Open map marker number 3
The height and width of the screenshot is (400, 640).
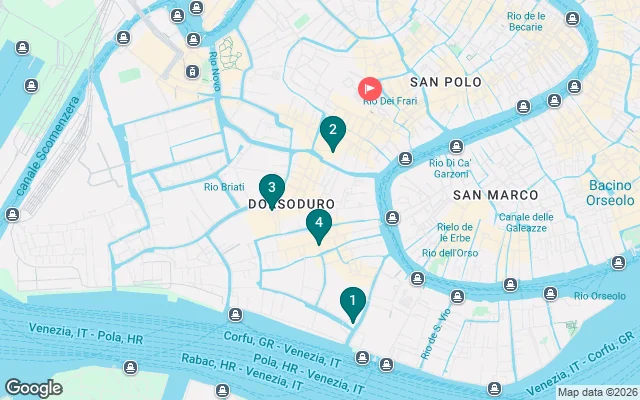pyautogui.click(x=271, y=188)
